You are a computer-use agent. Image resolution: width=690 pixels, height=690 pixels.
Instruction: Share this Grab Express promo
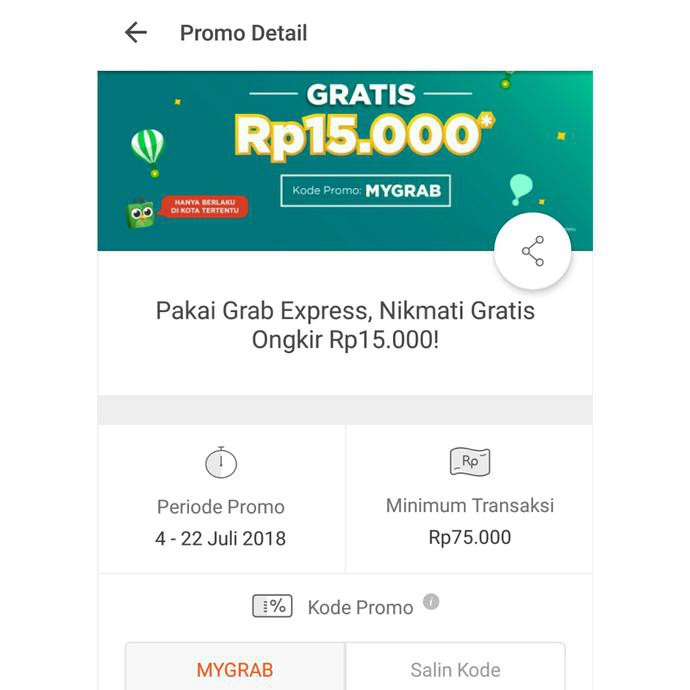[532, 251]
